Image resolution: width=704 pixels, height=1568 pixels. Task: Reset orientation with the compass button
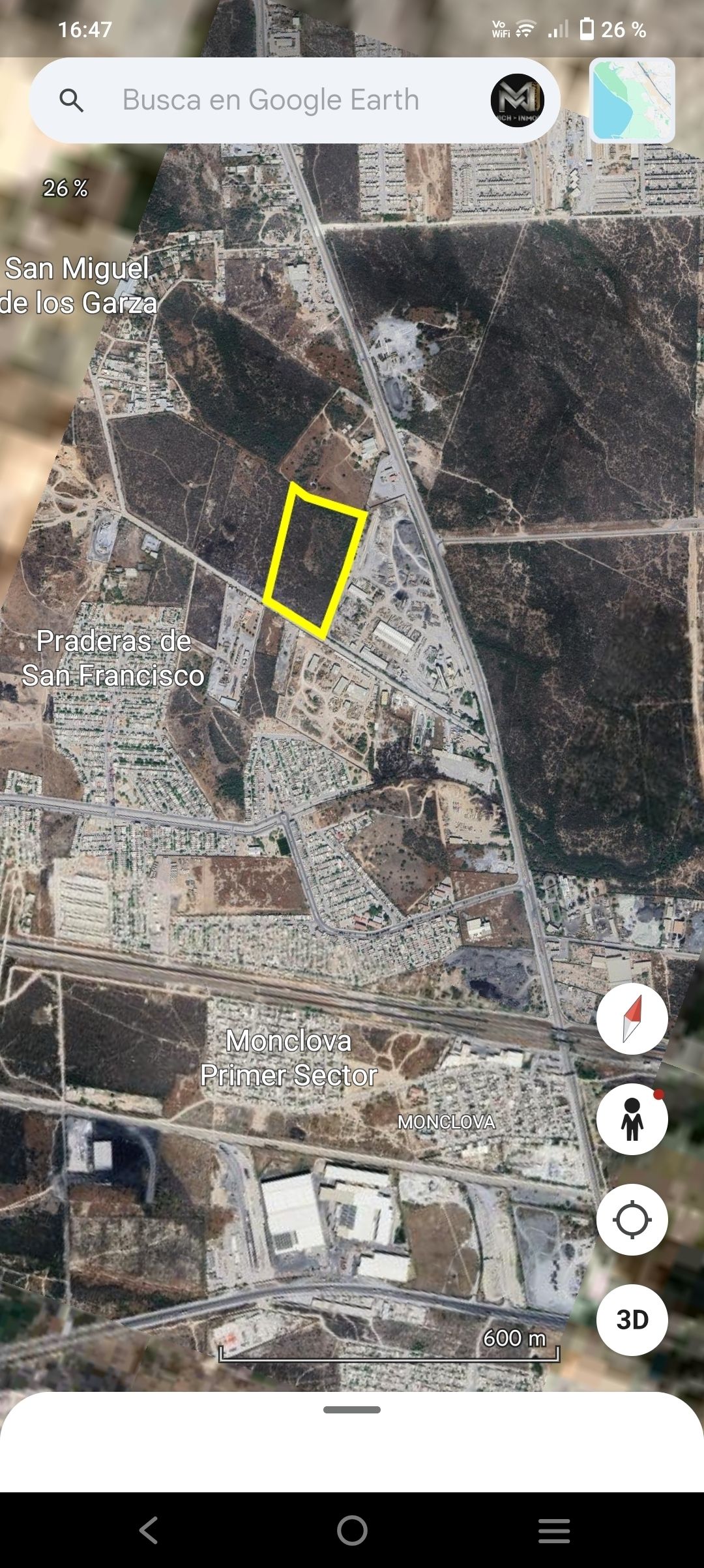point(632,1018)
